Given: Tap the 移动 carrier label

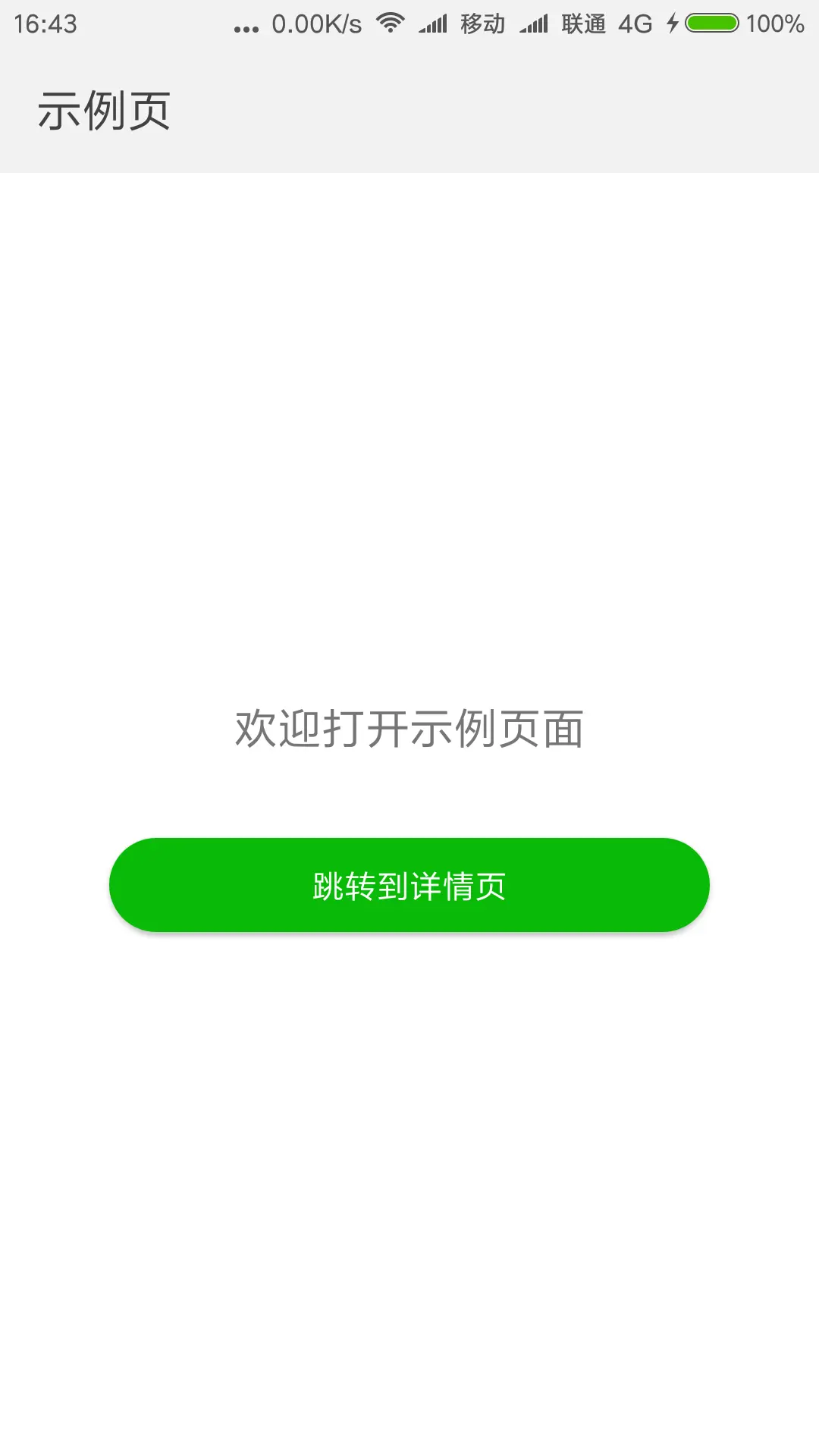Looking at the screenshot, I should pyautogui.click(x=483, y=24).
